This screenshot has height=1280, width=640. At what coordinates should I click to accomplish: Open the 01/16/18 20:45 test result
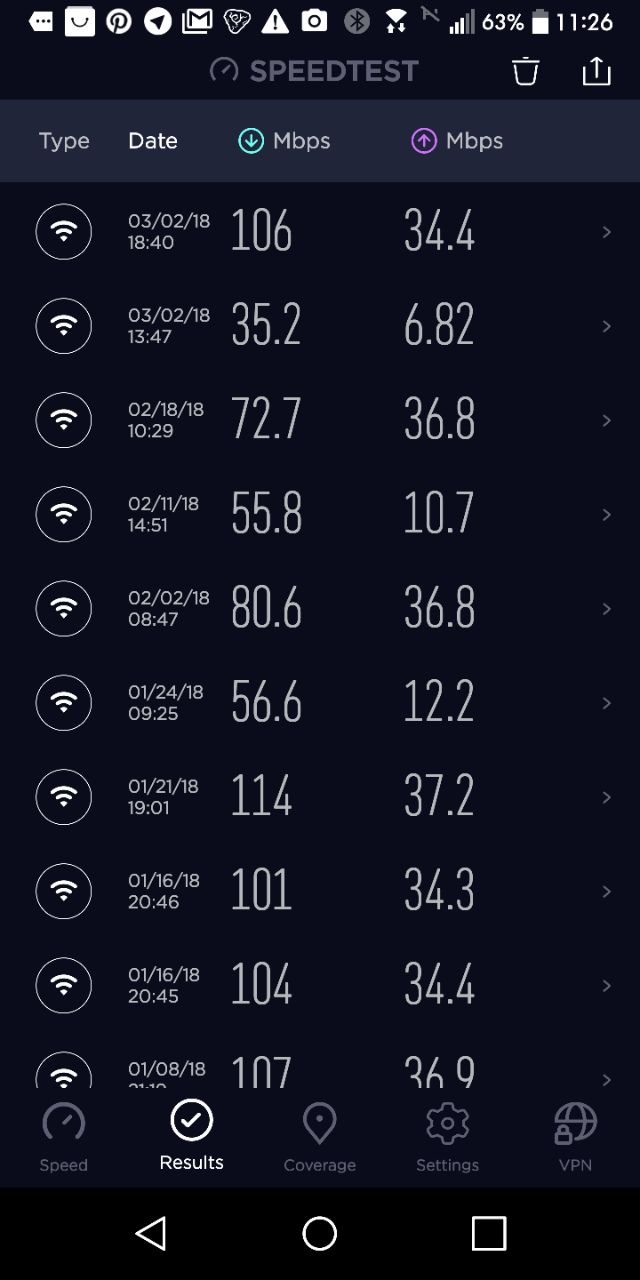(320, 984)
